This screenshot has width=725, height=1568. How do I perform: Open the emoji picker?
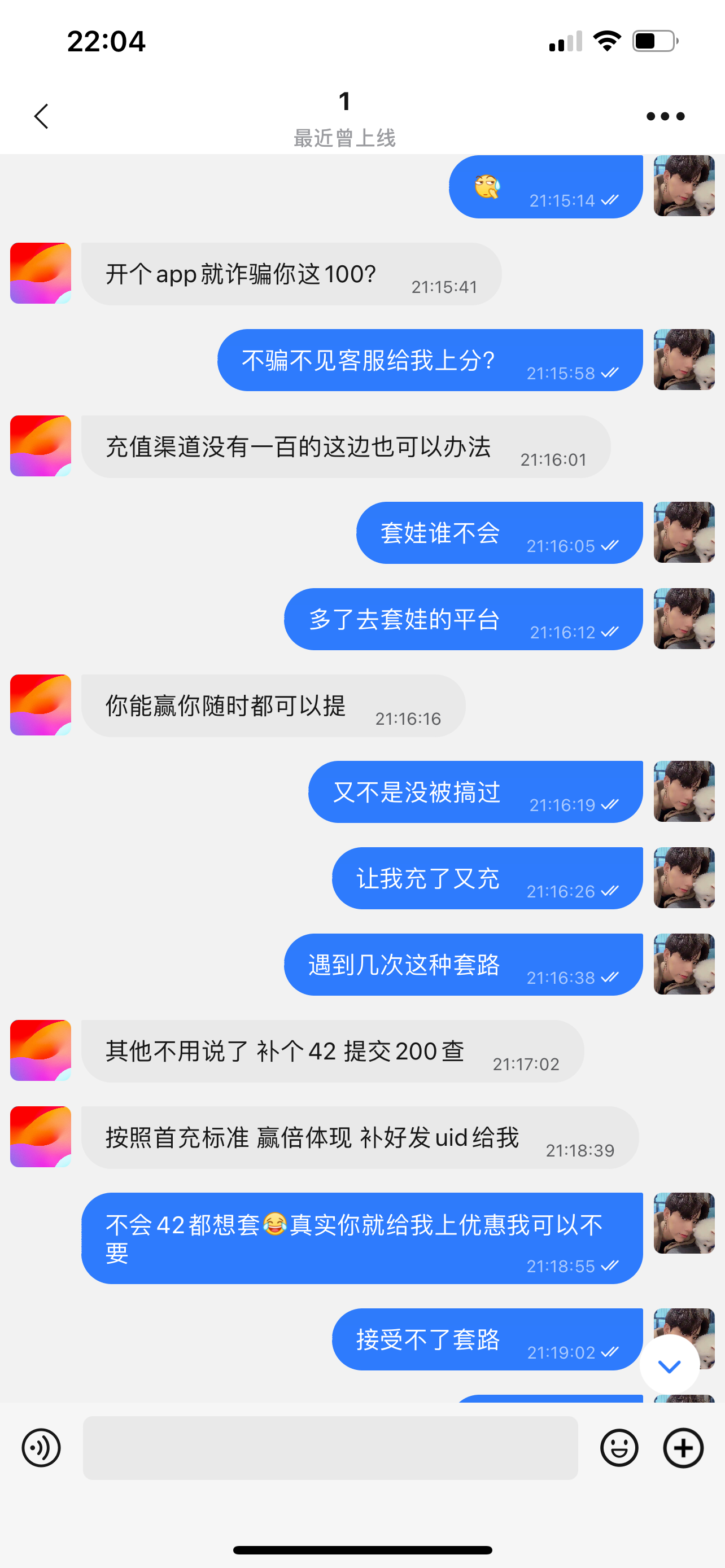pos(619,1447)
